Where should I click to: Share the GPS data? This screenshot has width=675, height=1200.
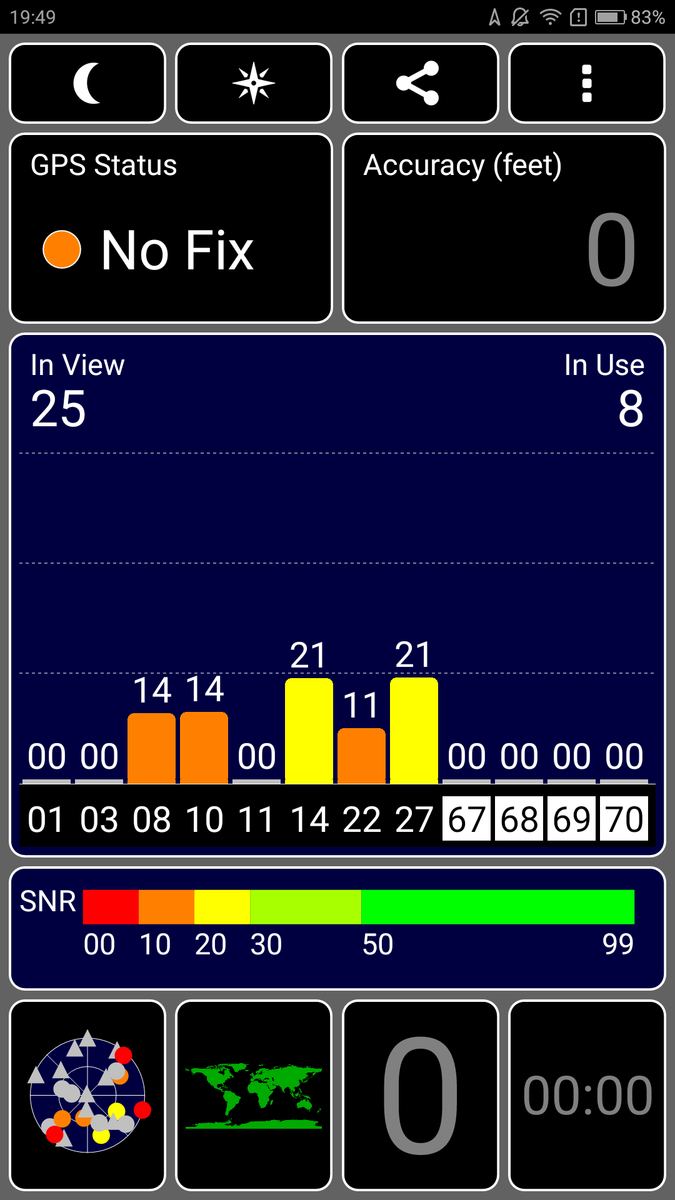coord(420,84)
